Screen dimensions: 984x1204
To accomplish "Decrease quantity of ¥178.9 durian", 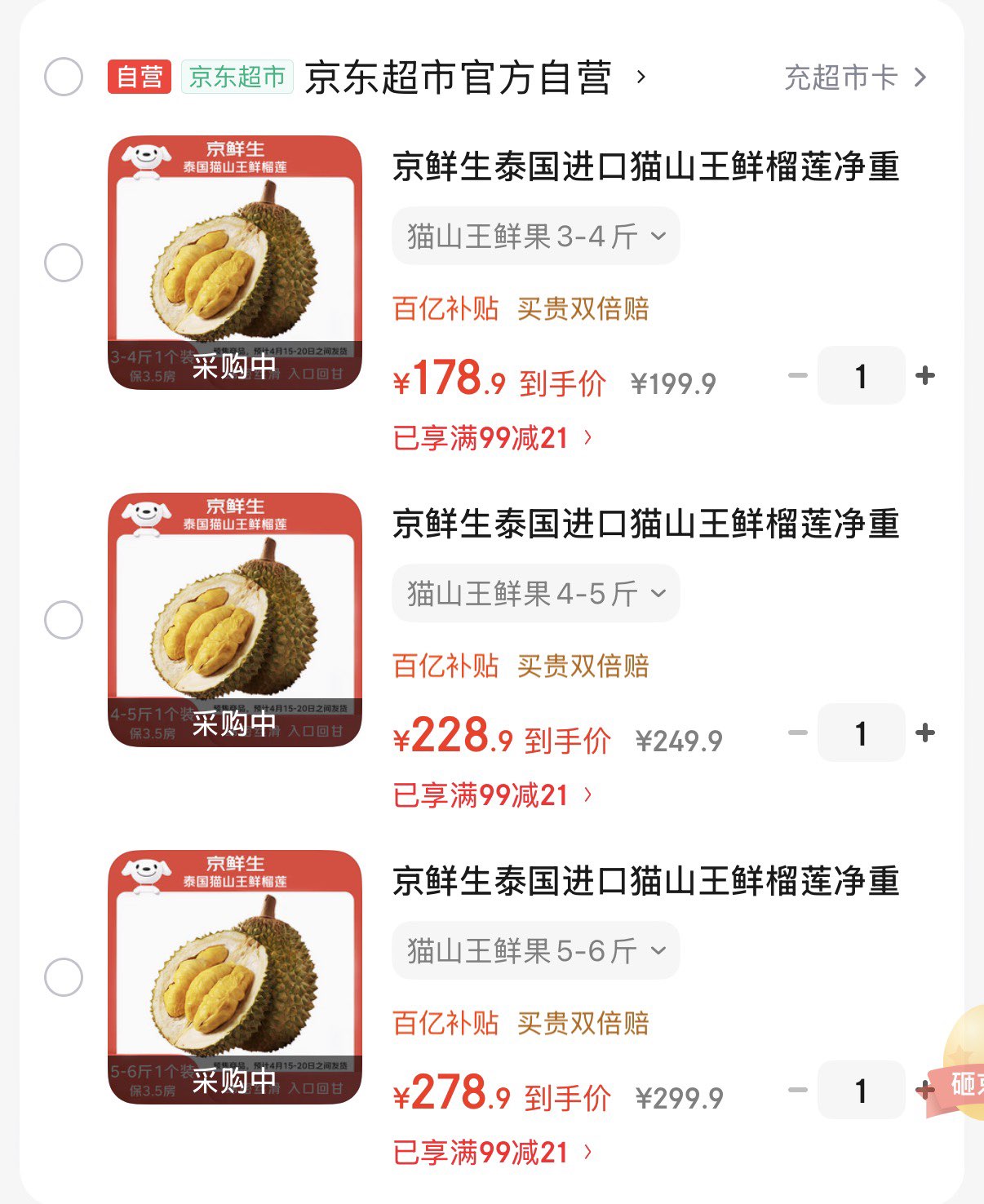I will (797, 376).
